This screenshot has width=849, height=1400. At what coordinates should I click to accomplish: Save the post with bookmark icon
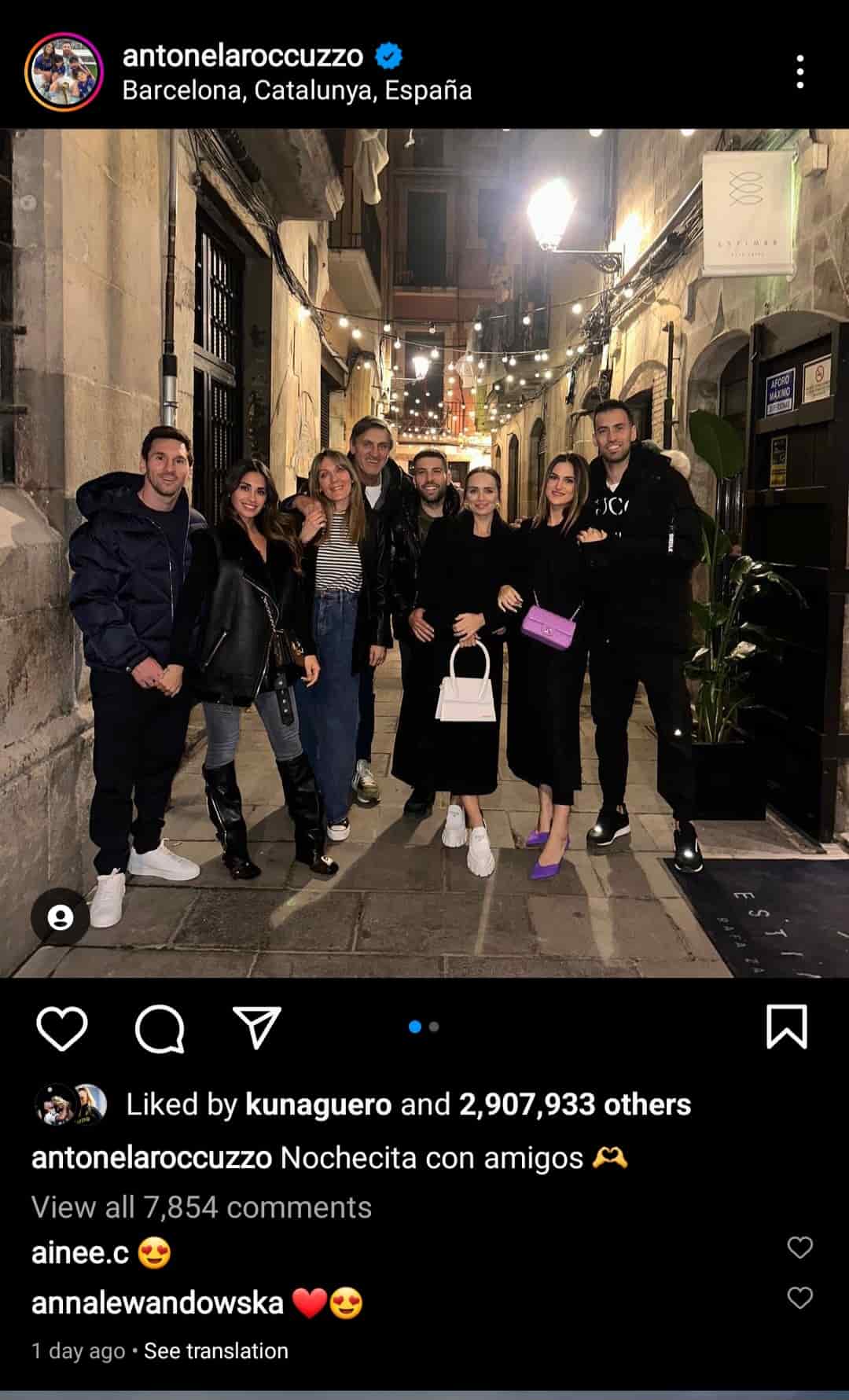(786, 1027)
